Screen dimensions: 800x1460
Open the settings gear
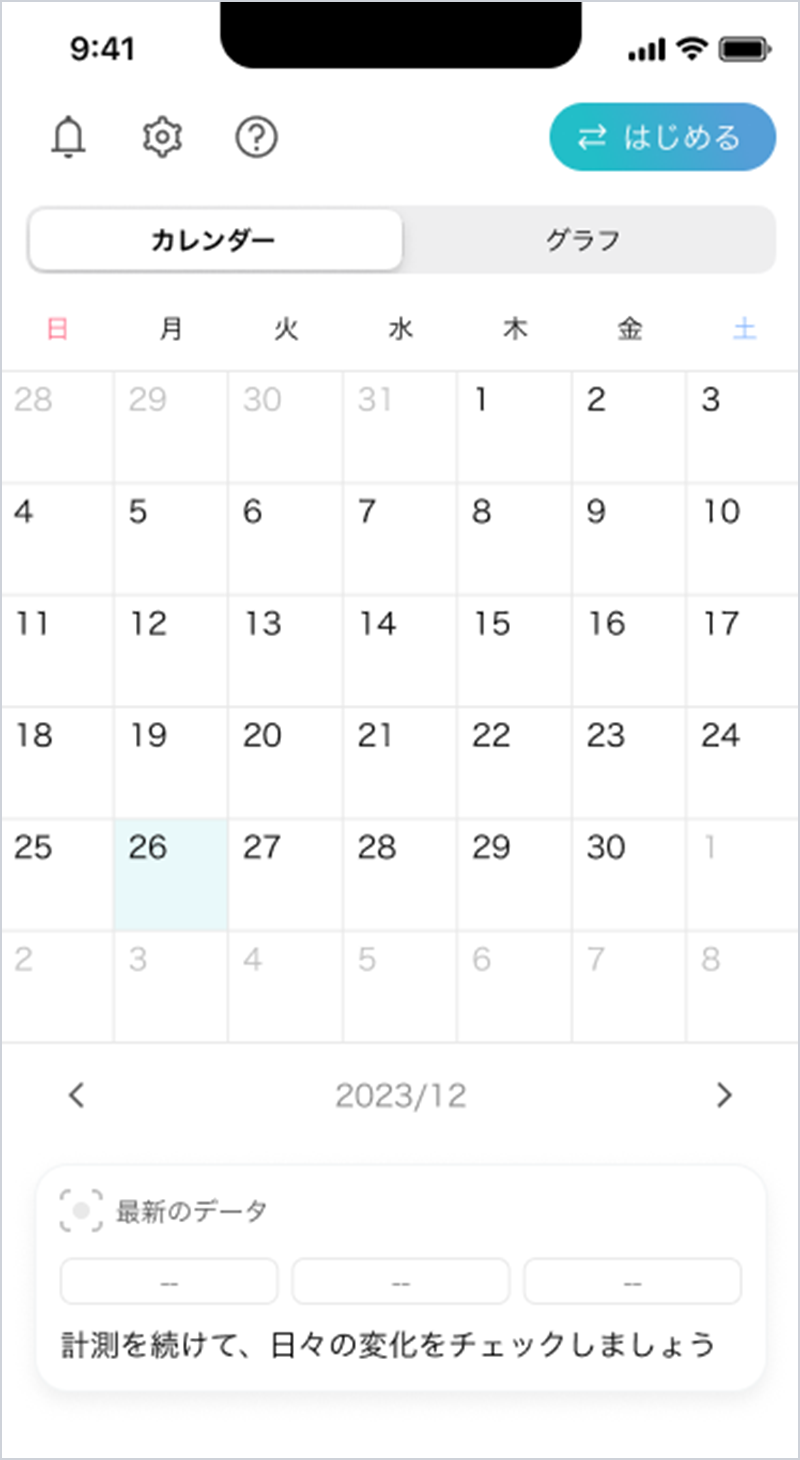click(x=160, y=137)
